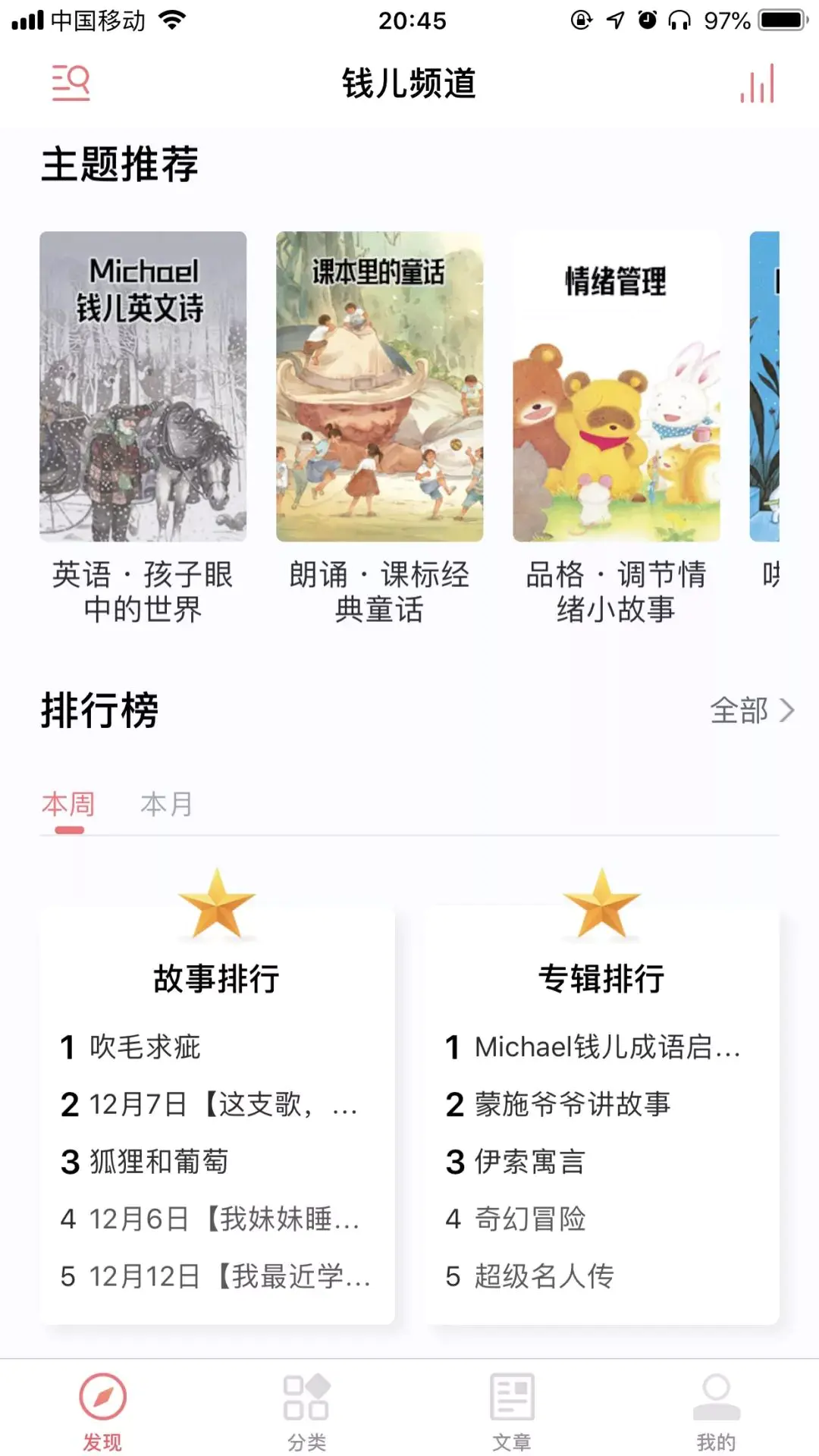This screenshot has width=819, height=1456.
Task: Go to the 文章 tab
Action: 512,1411
